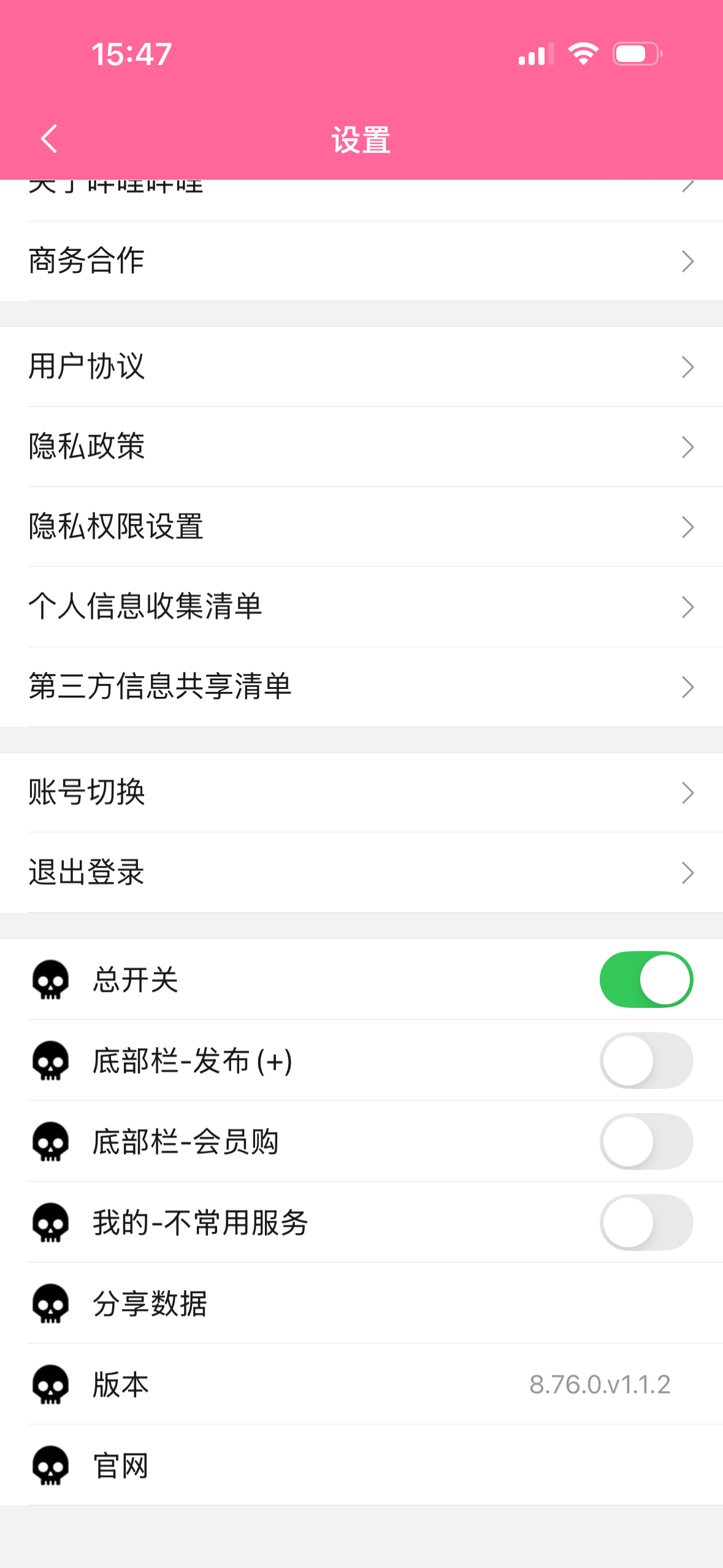The width and height of the screenshot is (723, 1568).
Task: Enable the 我的-不常用服务 switch
Action: (x=646, y=1223)
